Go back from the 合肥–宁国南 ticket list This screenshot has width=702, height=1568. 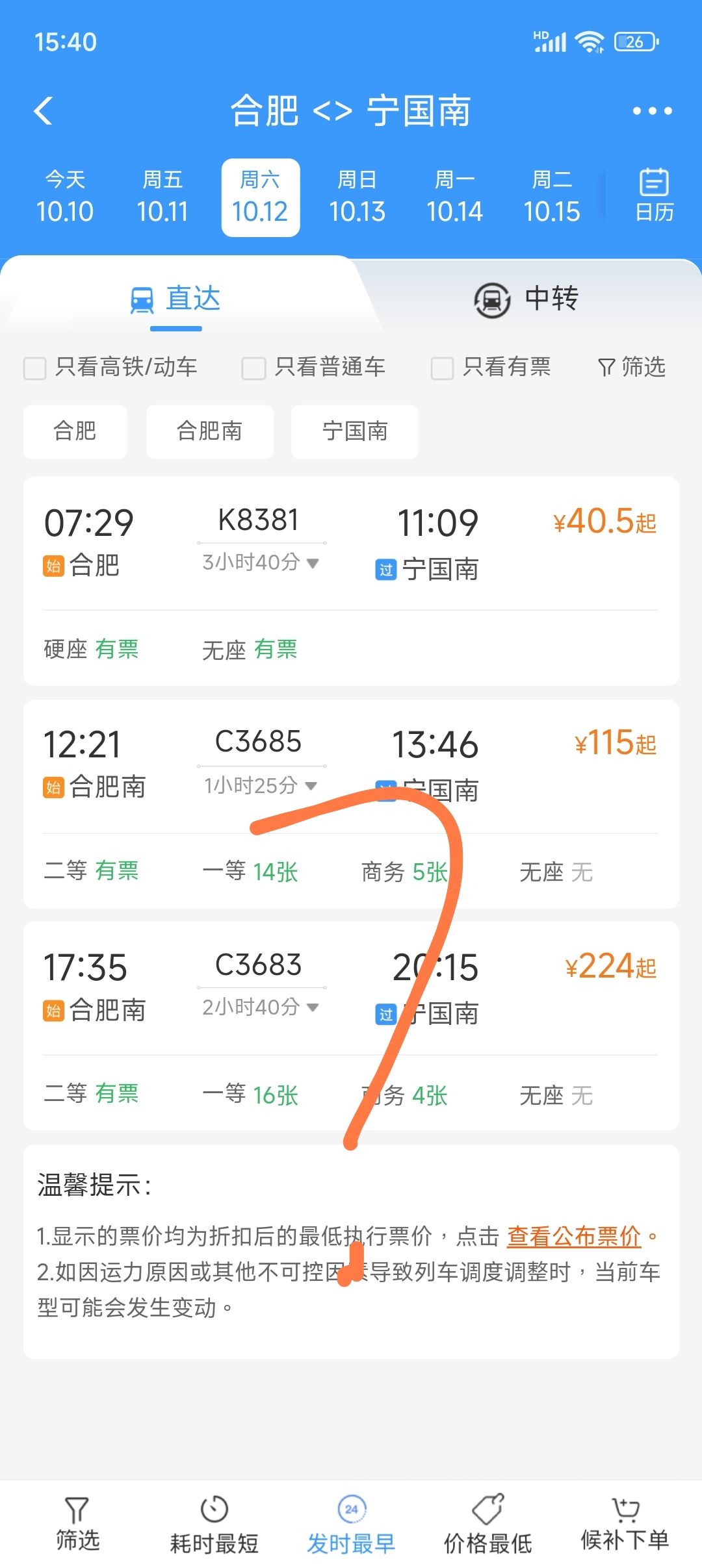pos(44,111)
